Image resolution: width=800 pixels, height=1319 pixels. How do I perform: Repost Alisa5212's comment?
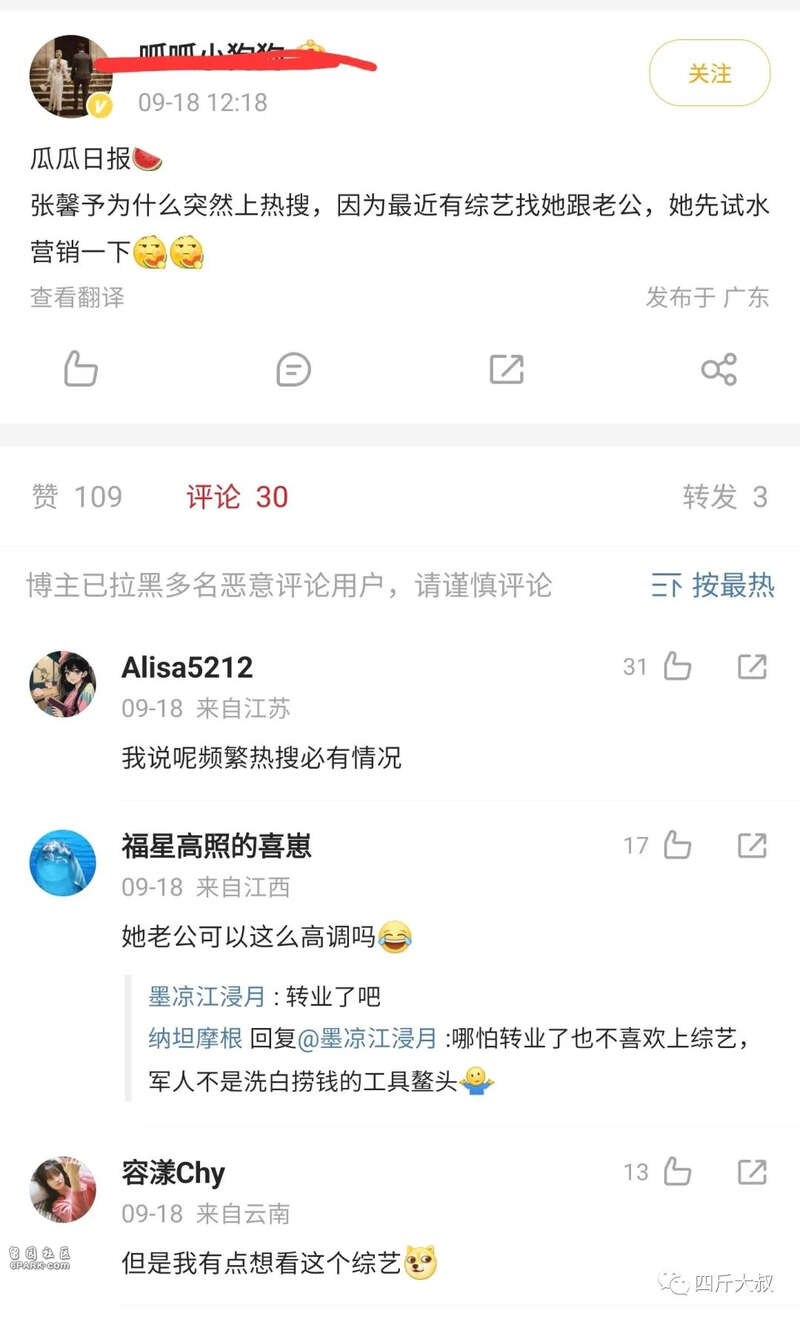pyautogui.click(x=752, y=667)
